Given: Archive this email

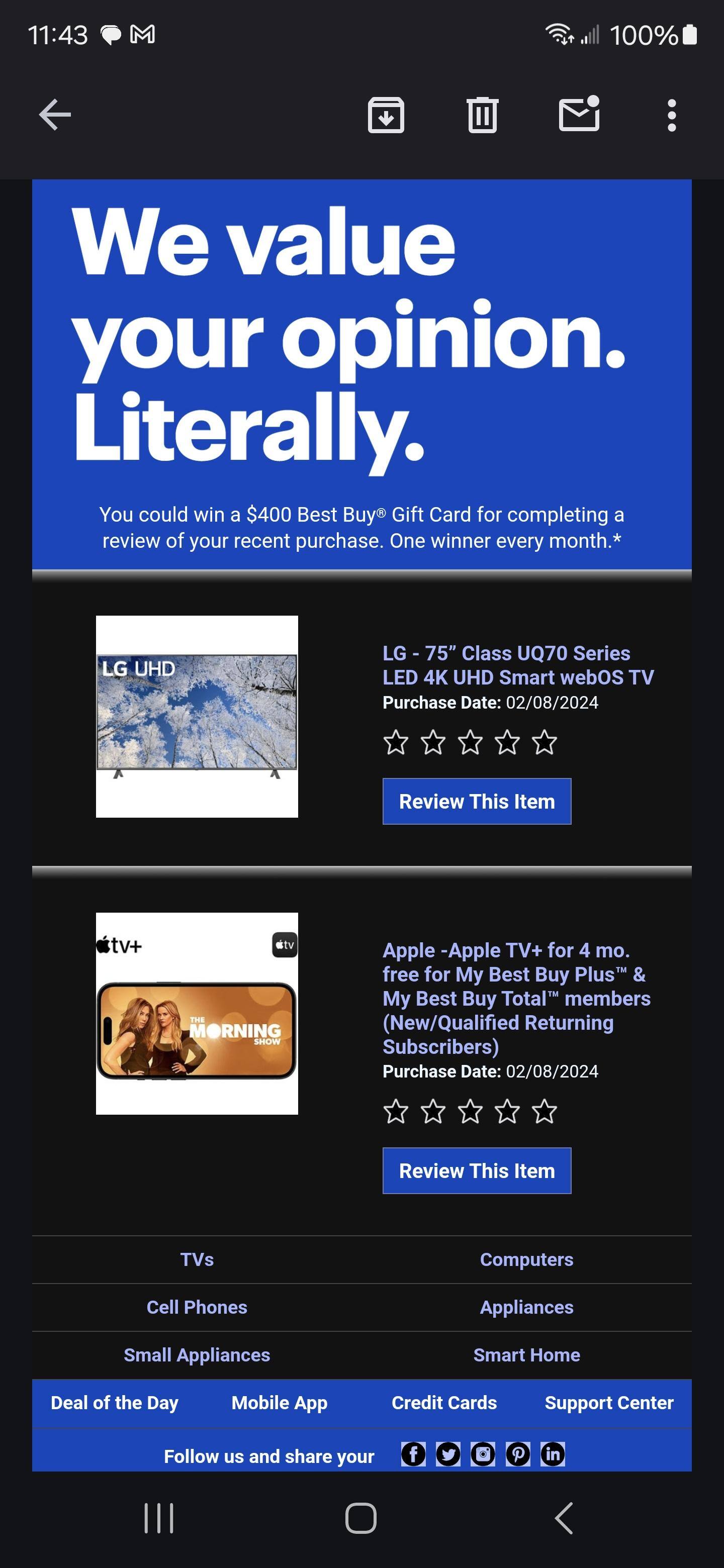Looking at the screenshot, I should coord(386,115).
